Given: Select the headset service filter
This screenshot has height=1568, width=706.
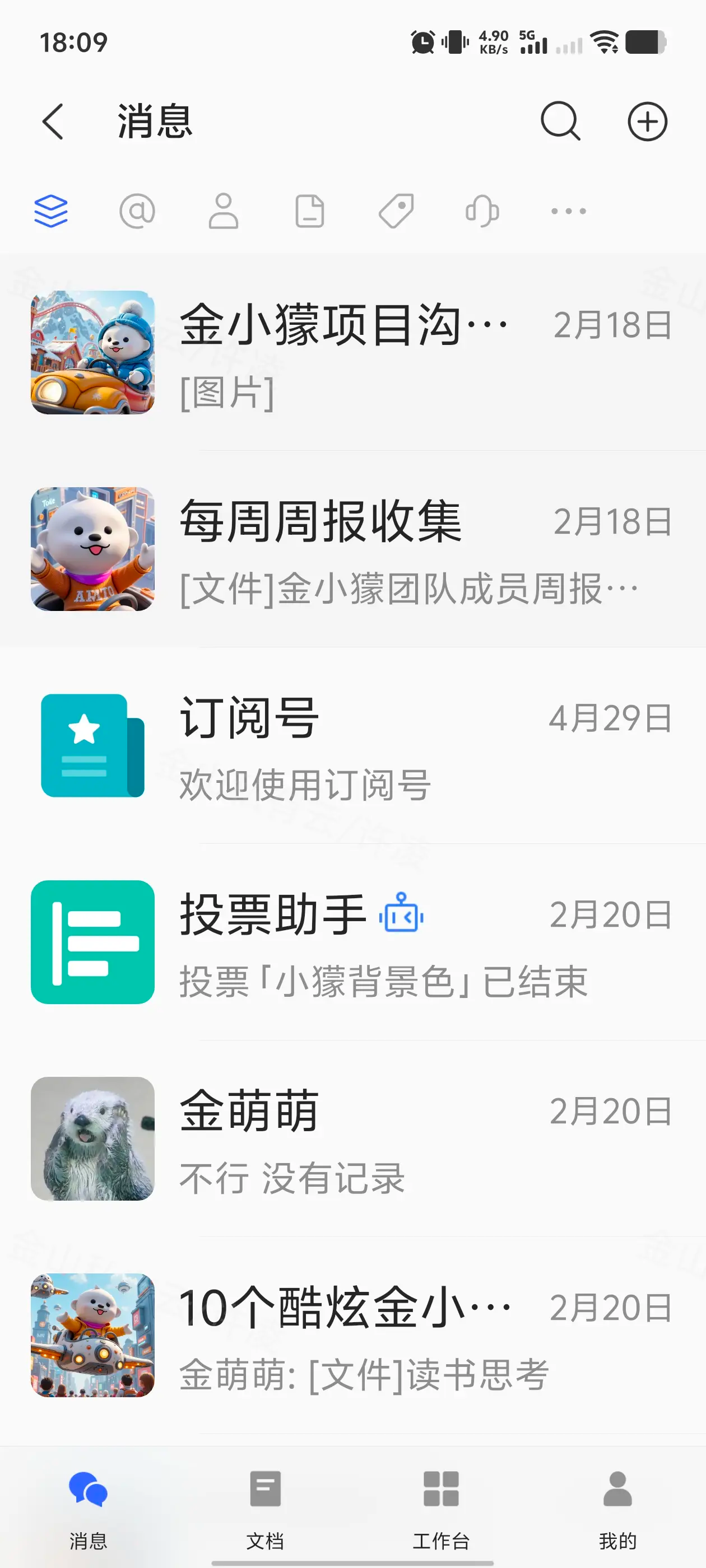Looking at the screenshot, I should pos(482,211).
